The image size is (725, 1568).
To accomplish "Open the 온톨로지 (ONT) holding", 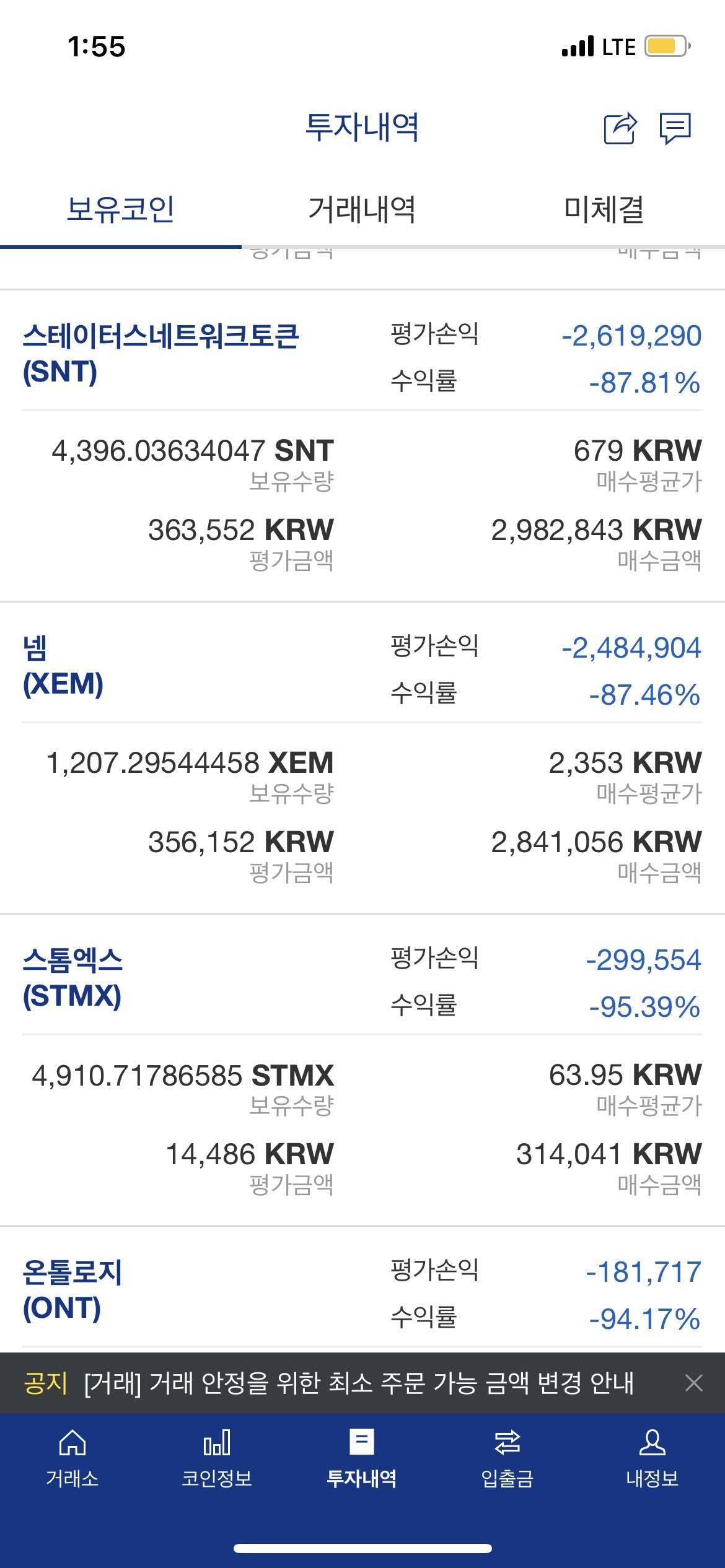I will click(x=72, y=1290).
